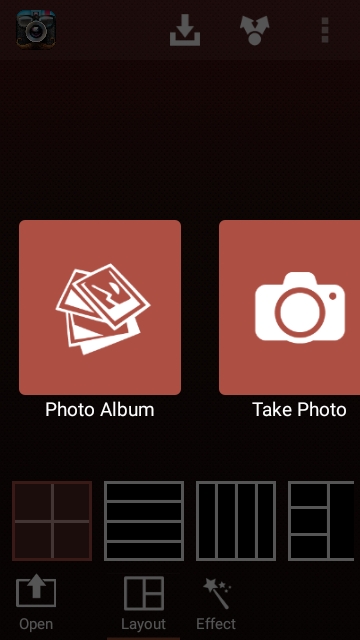The image size is (360, 640).
Task: Open the overflow menu
Action: tap(325, 30)
